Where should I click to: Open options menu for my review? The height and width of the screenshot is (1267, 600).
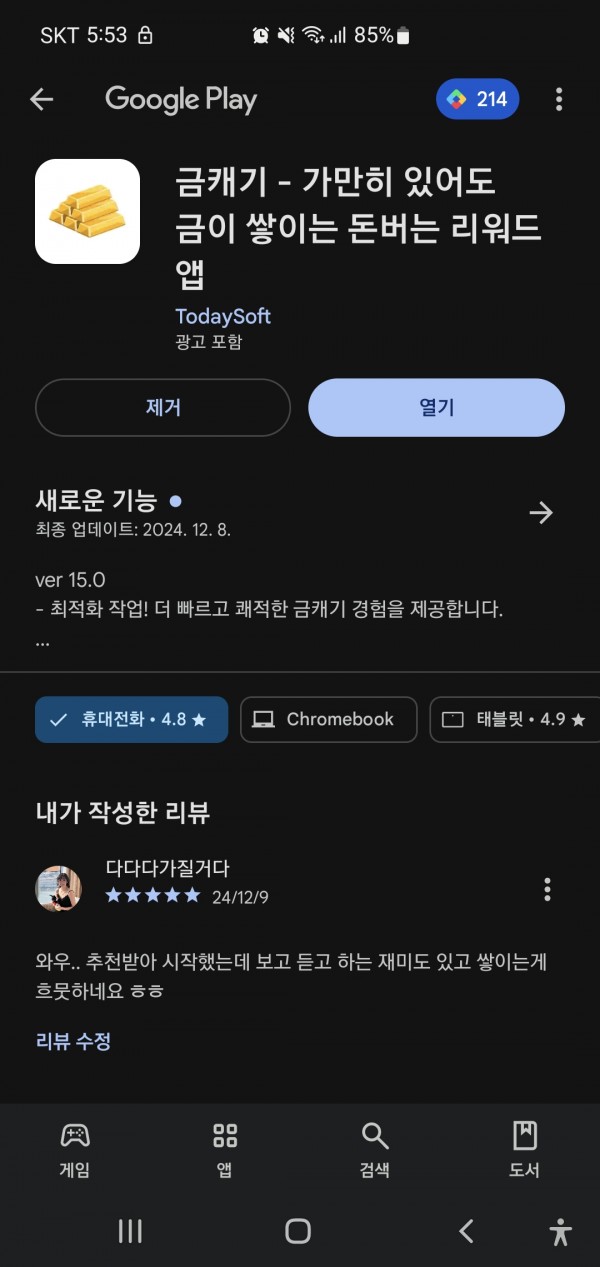(x=547, y=889)
